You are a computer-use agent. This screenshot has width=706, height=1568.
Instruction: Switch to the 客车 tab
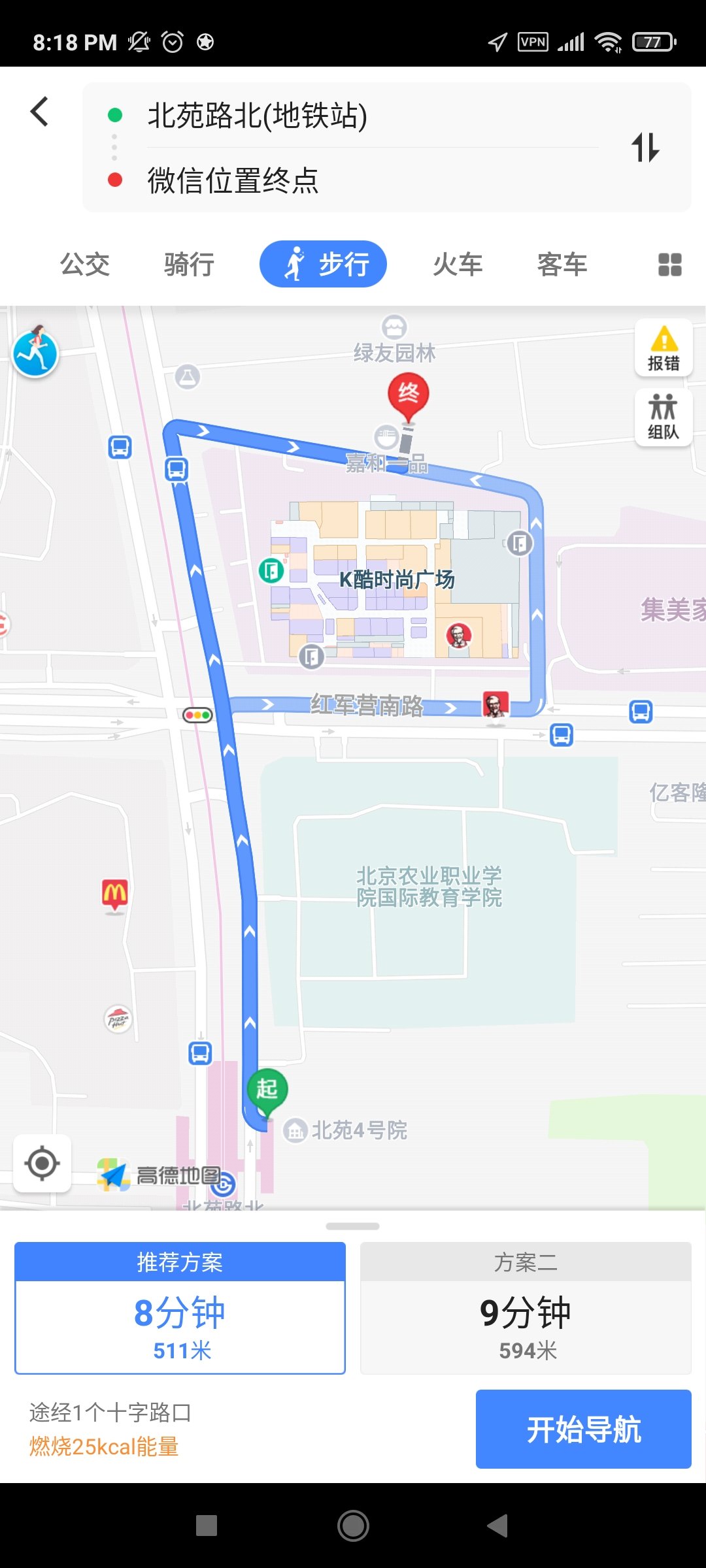(562, 265)
